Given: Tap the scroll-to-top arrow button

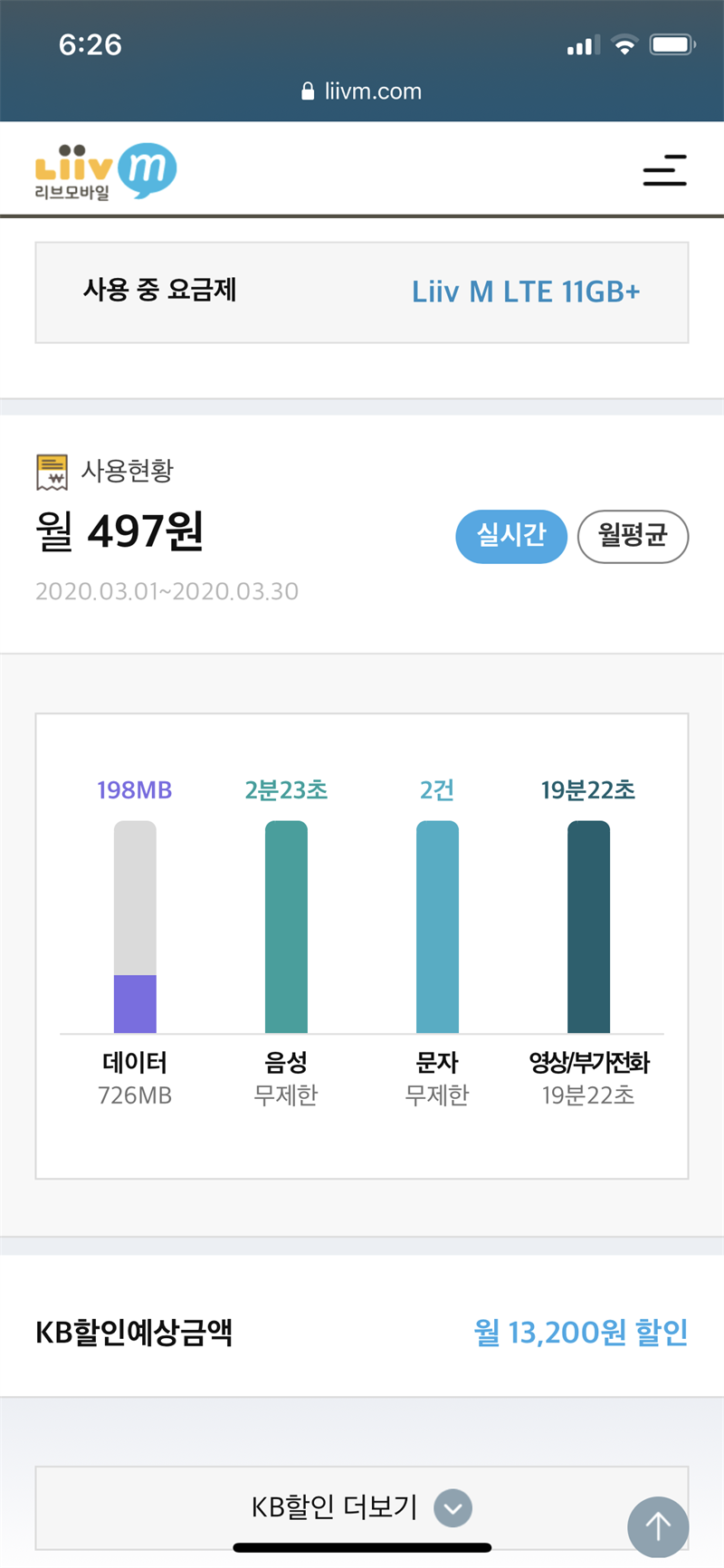Looking at the screenshot, I should tap(658, 1527).
